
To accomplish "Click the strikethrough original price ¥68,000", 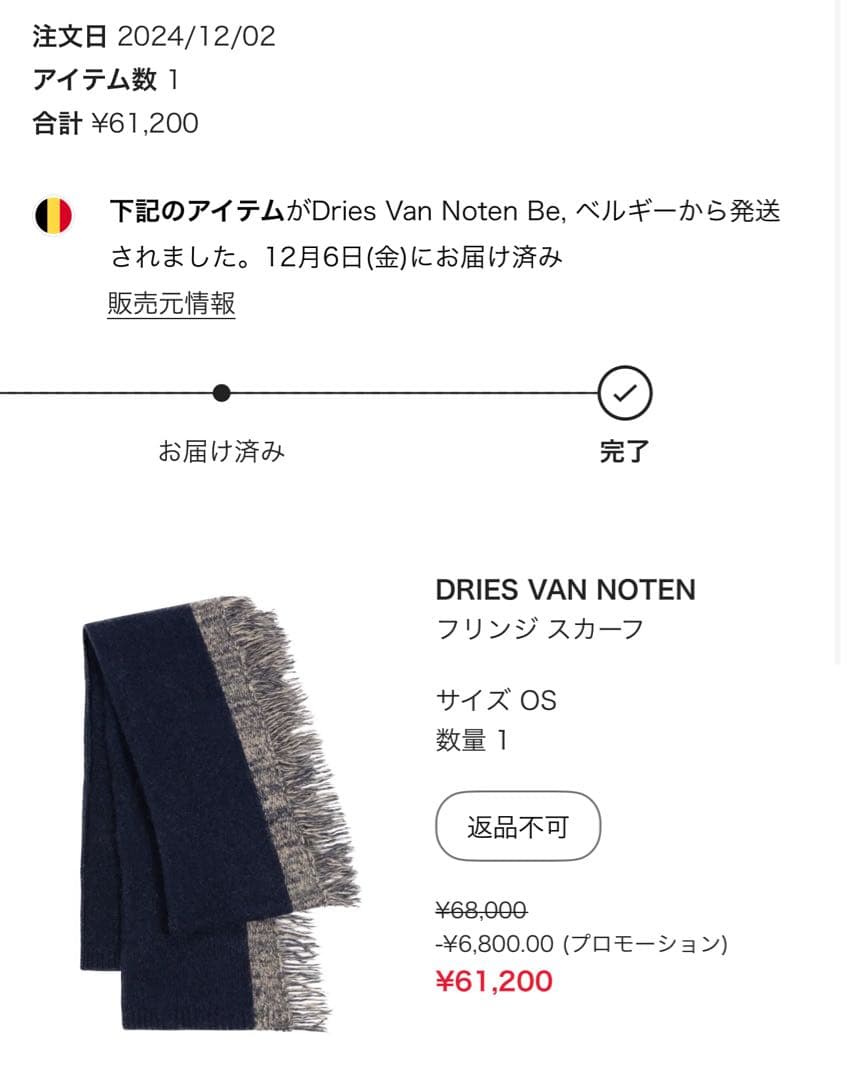I will point(480,910).
